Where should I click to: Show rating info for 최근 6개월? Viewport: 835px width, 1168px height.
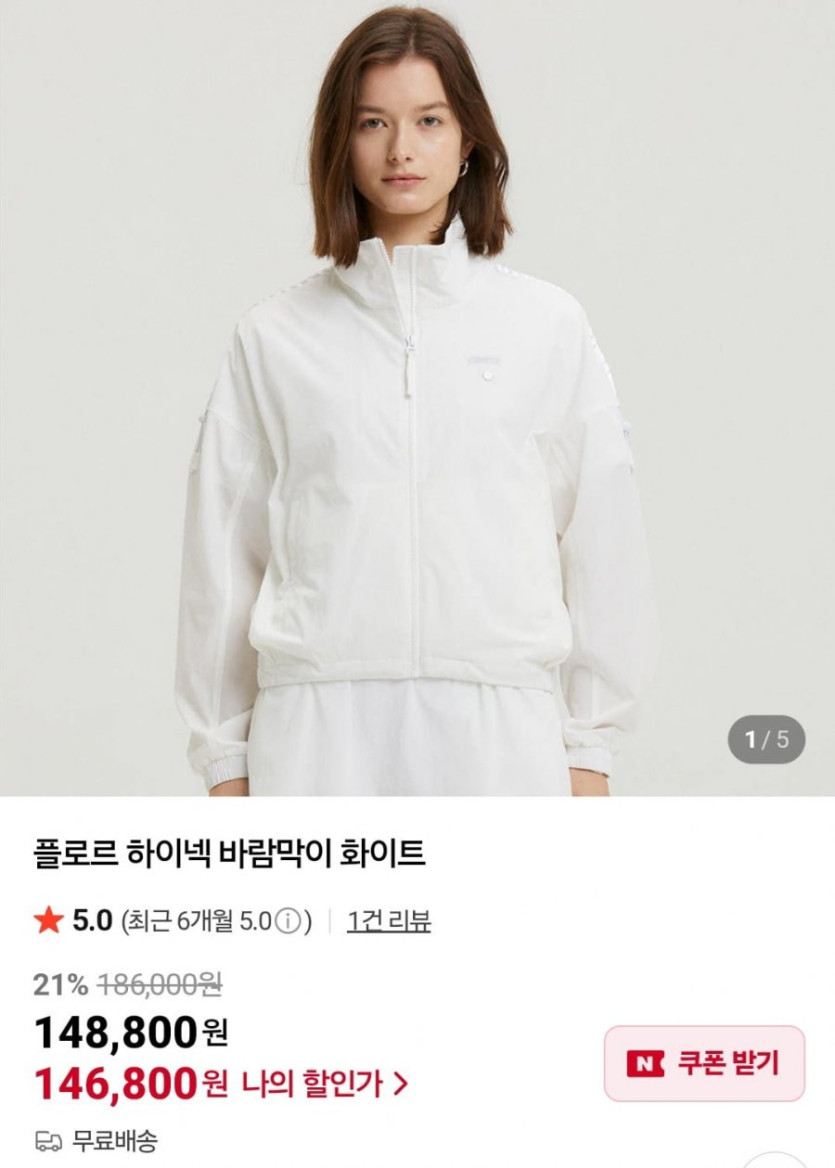point(287,922)
